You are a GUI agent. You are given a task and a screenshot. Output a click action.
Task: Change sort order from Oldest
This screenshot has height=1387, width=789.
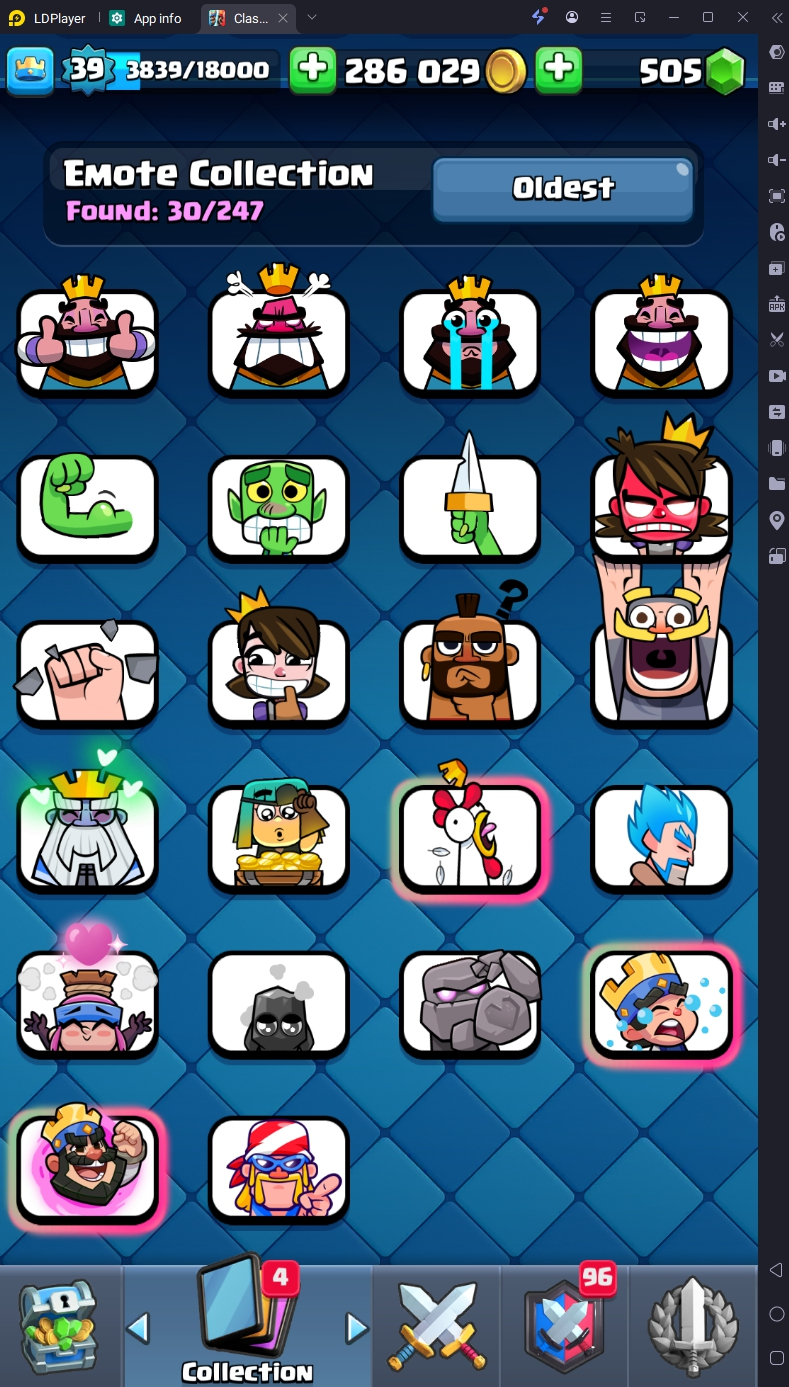(x=563, y=188)
